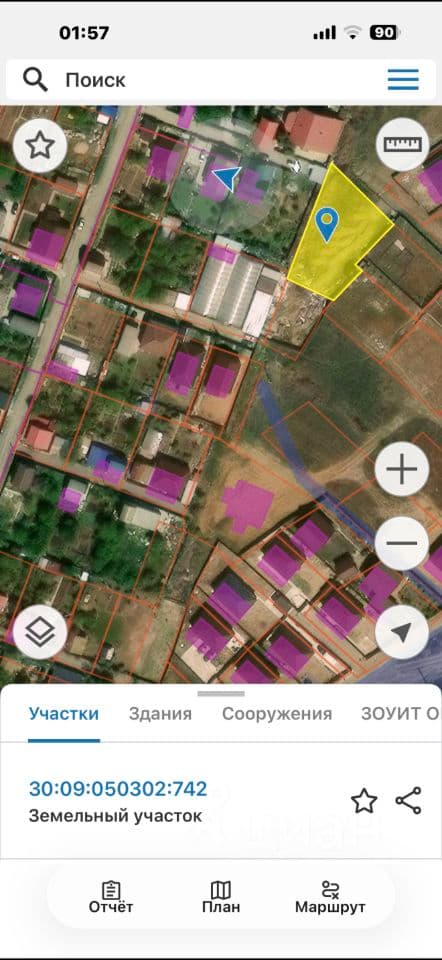Zoom out with the minus button
Viewport: 442px width, 960px height.
pyautogui.click(x=402, y=543)
